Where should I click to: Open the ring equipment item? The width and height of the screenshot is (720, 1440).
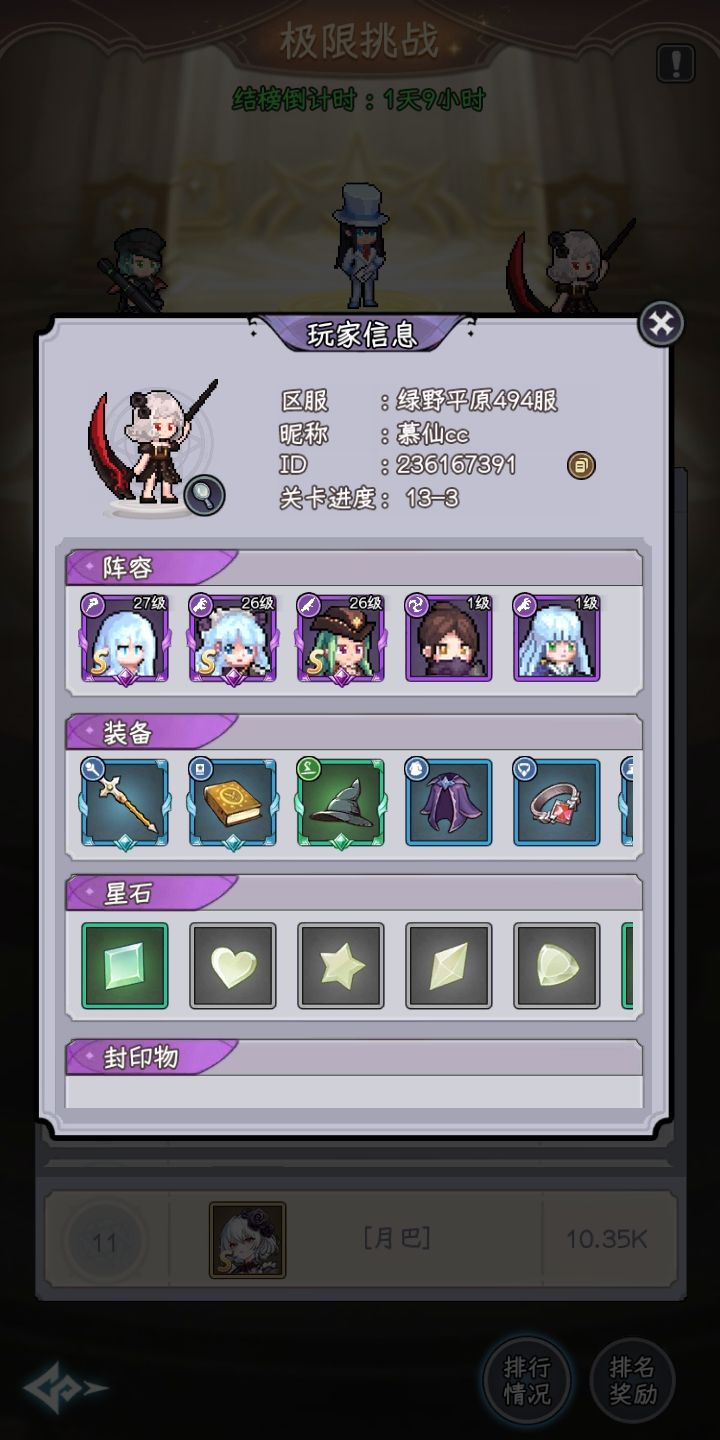click(556, 803)
